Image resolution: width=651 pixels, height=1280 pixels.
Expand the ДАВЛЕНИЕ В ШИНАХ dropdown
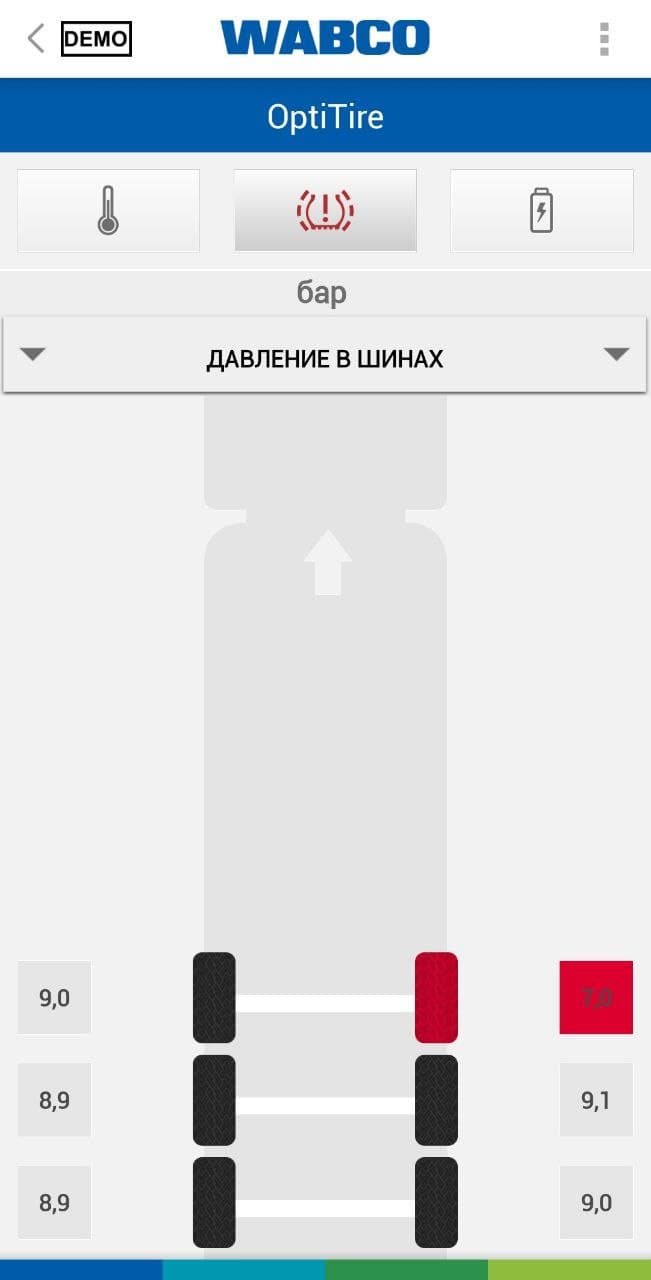click(x=325, y=358)
